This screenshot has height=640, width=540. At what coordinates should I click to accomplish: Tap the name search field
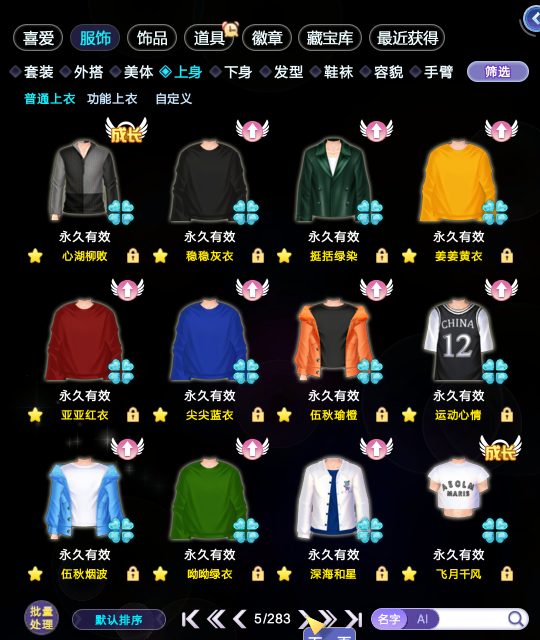[x=471, y=619]
